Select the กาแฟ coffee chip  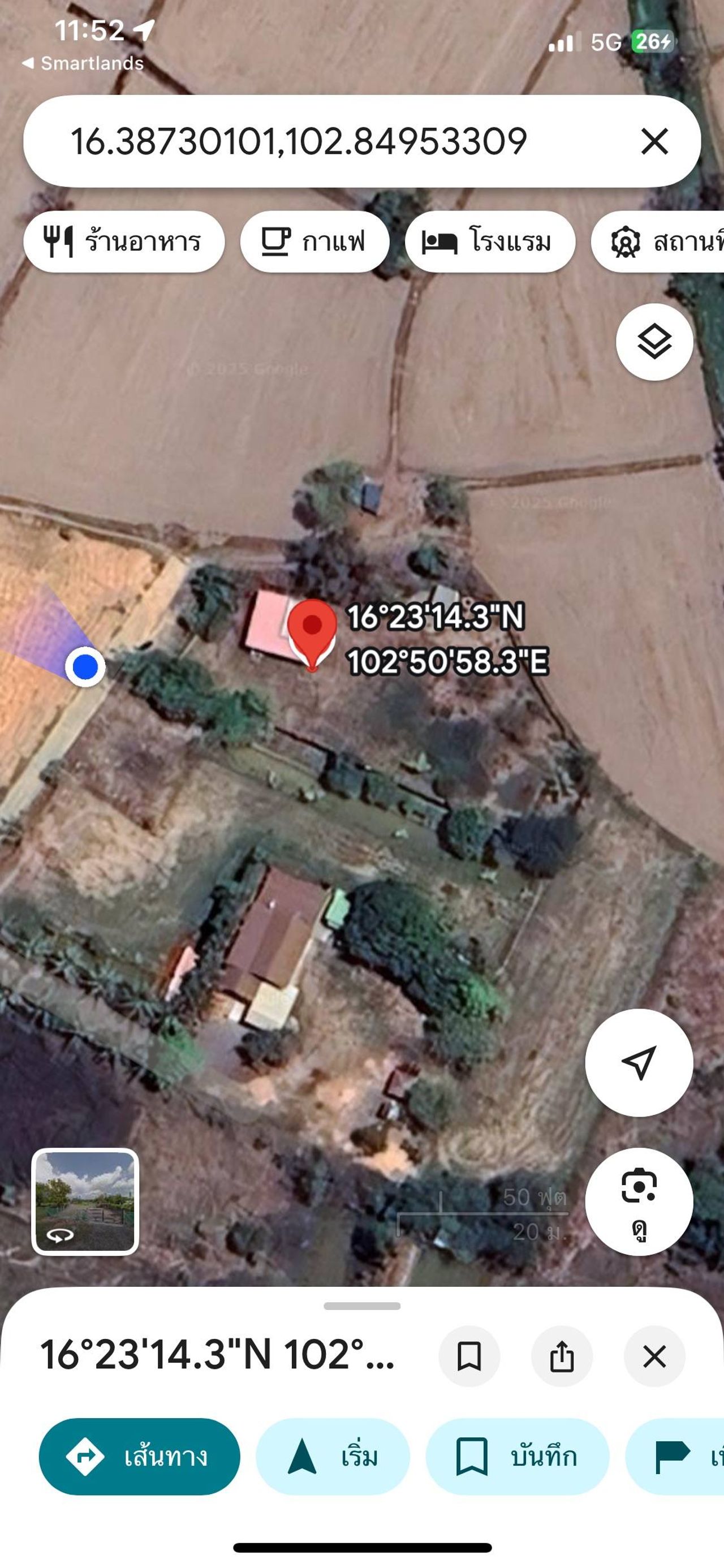click(314, 242)
